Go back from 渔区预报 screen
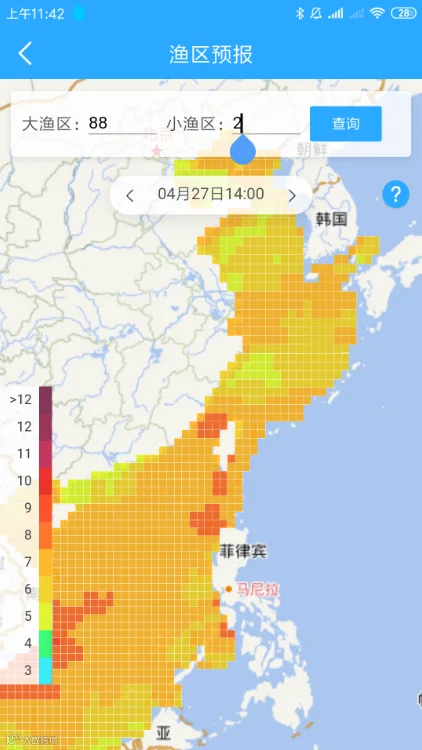The height and width of the screenshot is (750, 422). tap(25, 53)
